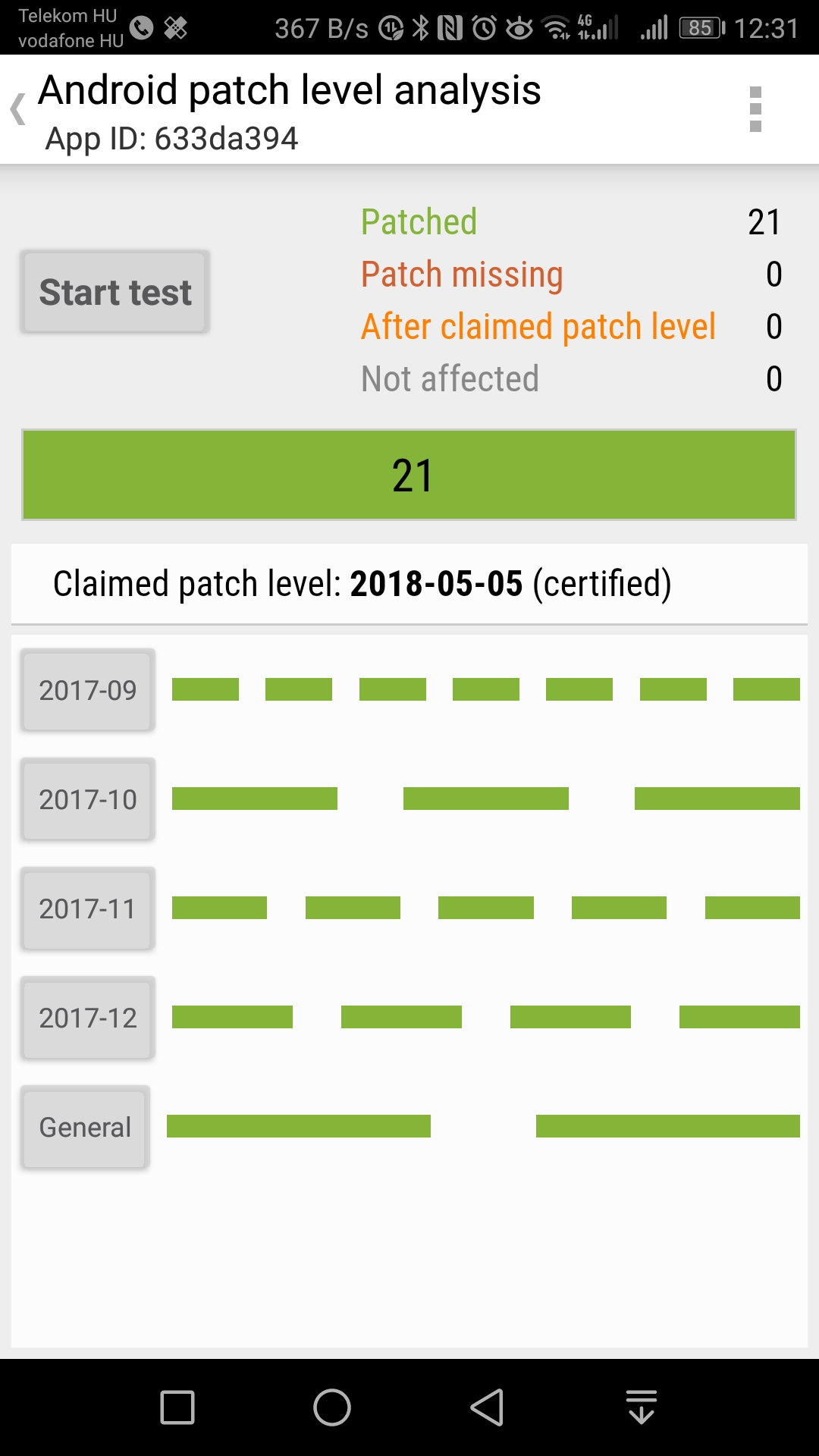Go to the system home screen

click(332, 1407)
